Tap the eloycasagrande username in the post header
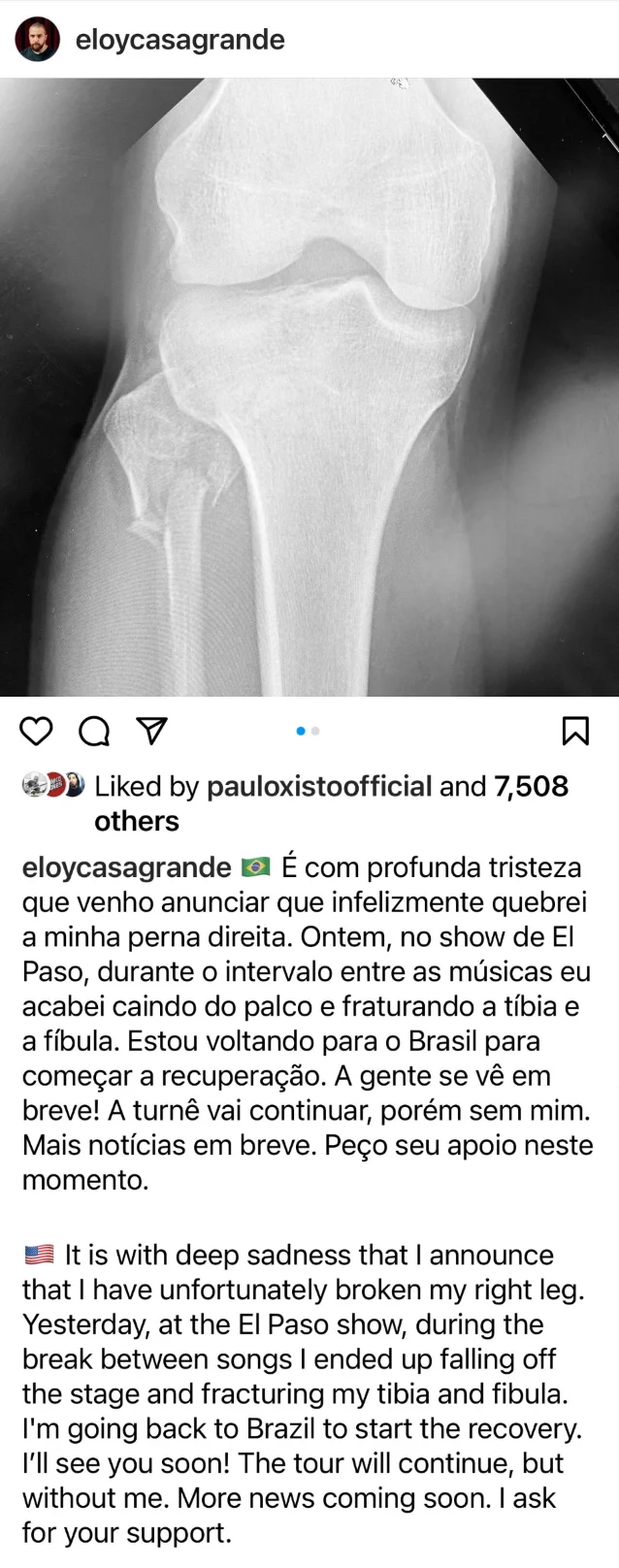The height and width of the screenshot is (1568, 619). (179, 40)
